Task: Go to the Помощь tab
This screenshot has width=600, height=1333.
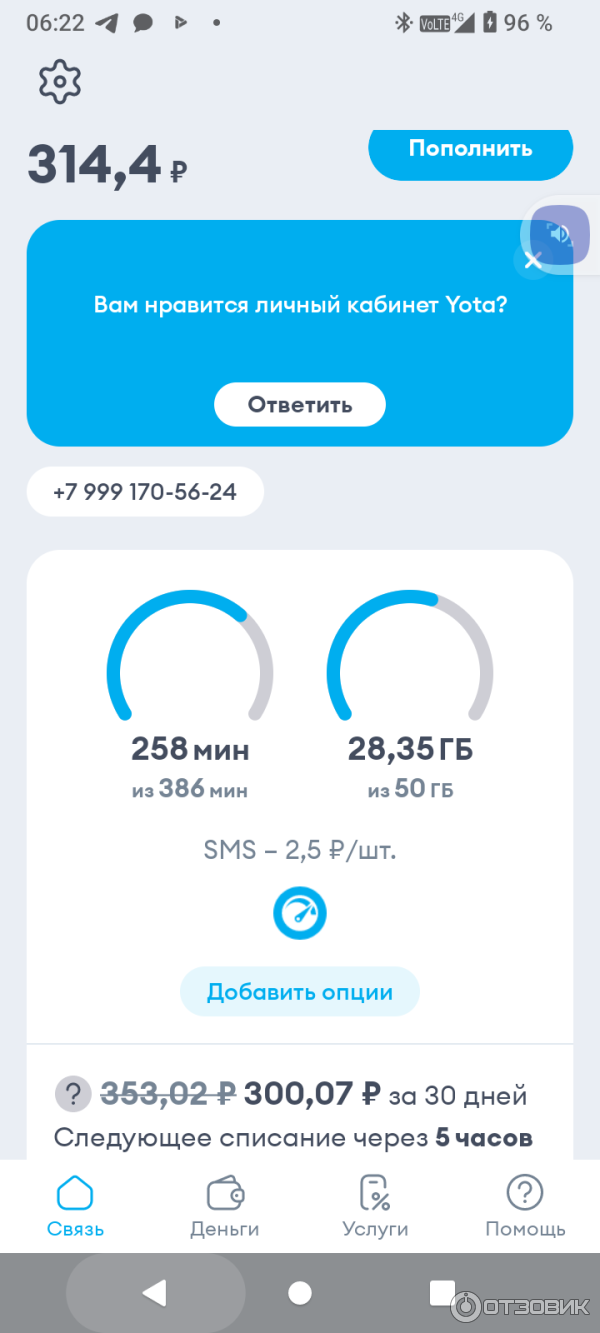Action: [525, 1206]
